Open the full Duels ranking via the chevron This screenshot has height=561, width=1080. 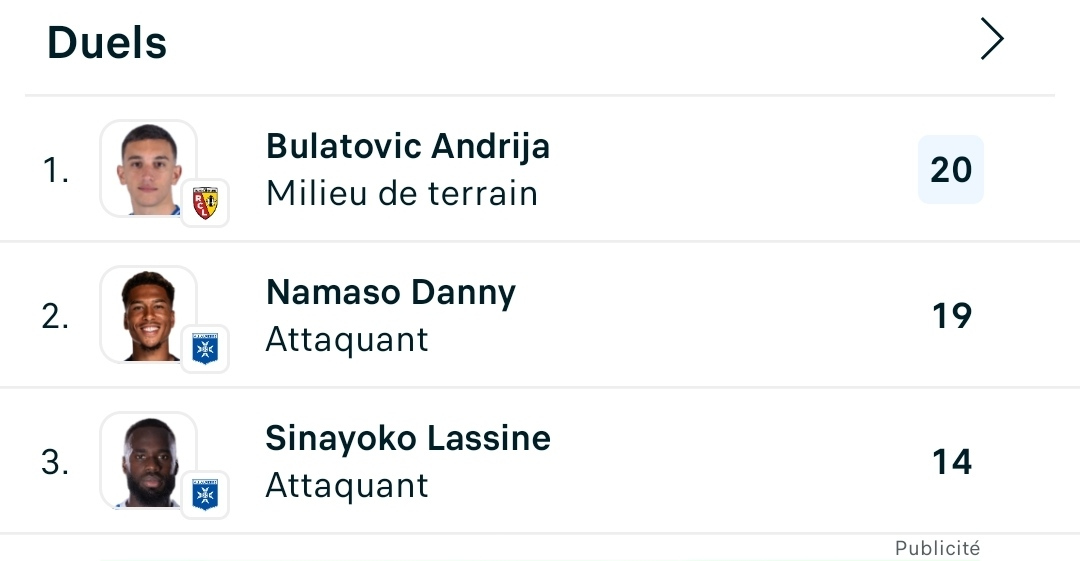[x=991, y=40]
